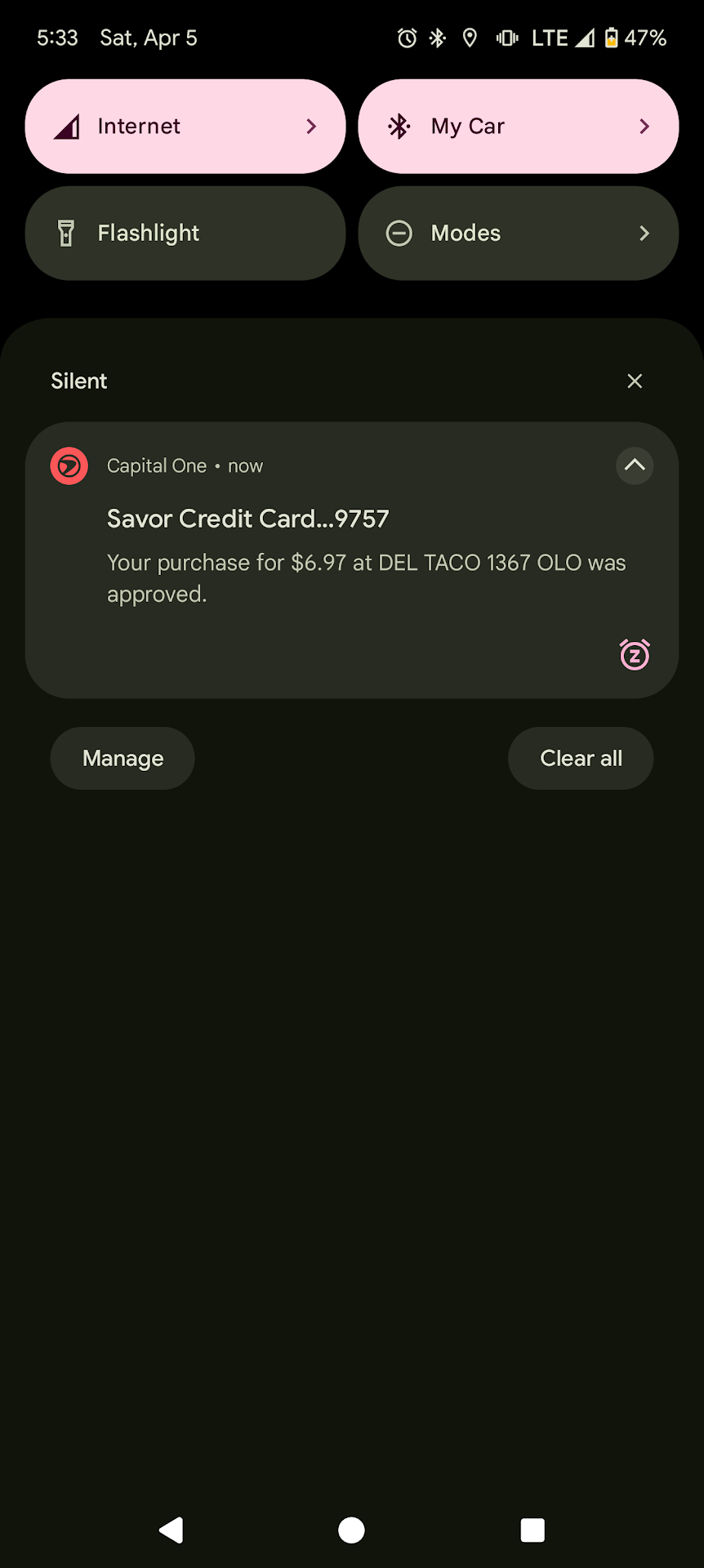The image size is (704, 1568).
Task: Clear all notifications
Action: pyautogui.click(x=581, y=759)
